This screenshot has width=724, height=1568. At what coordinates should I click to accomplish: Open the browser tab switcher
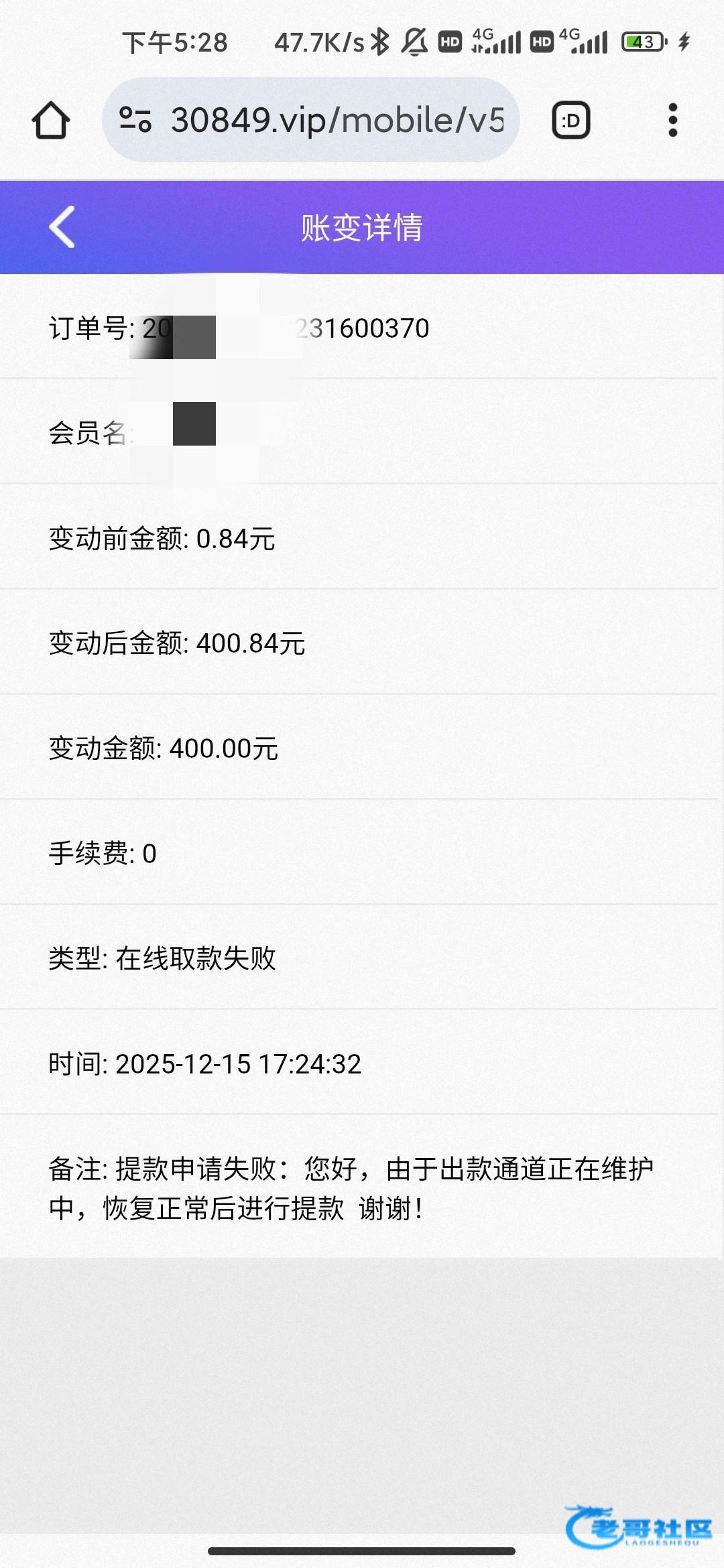(x=570, y=121)
